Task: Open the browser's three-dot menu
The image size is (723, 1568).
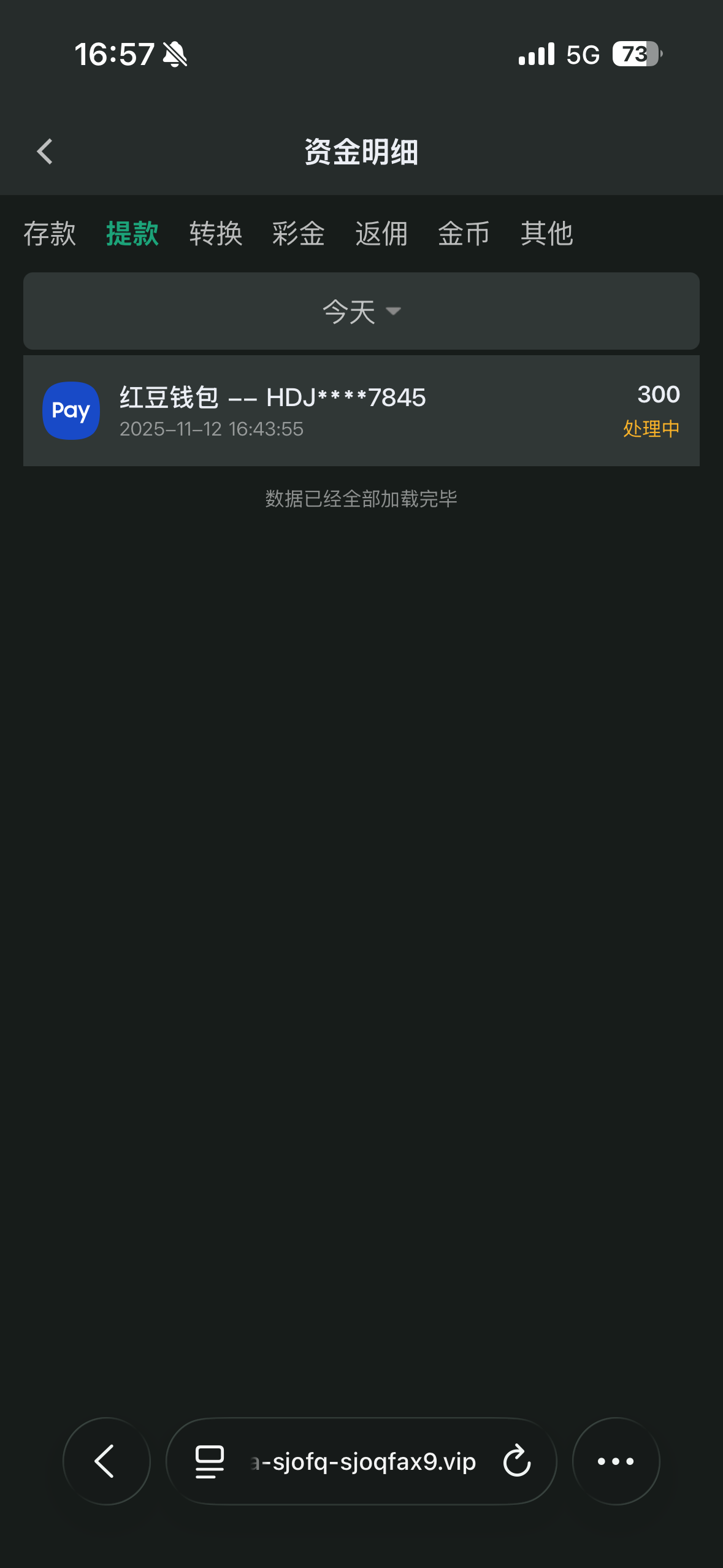Action: click(x=616, y=1461)
